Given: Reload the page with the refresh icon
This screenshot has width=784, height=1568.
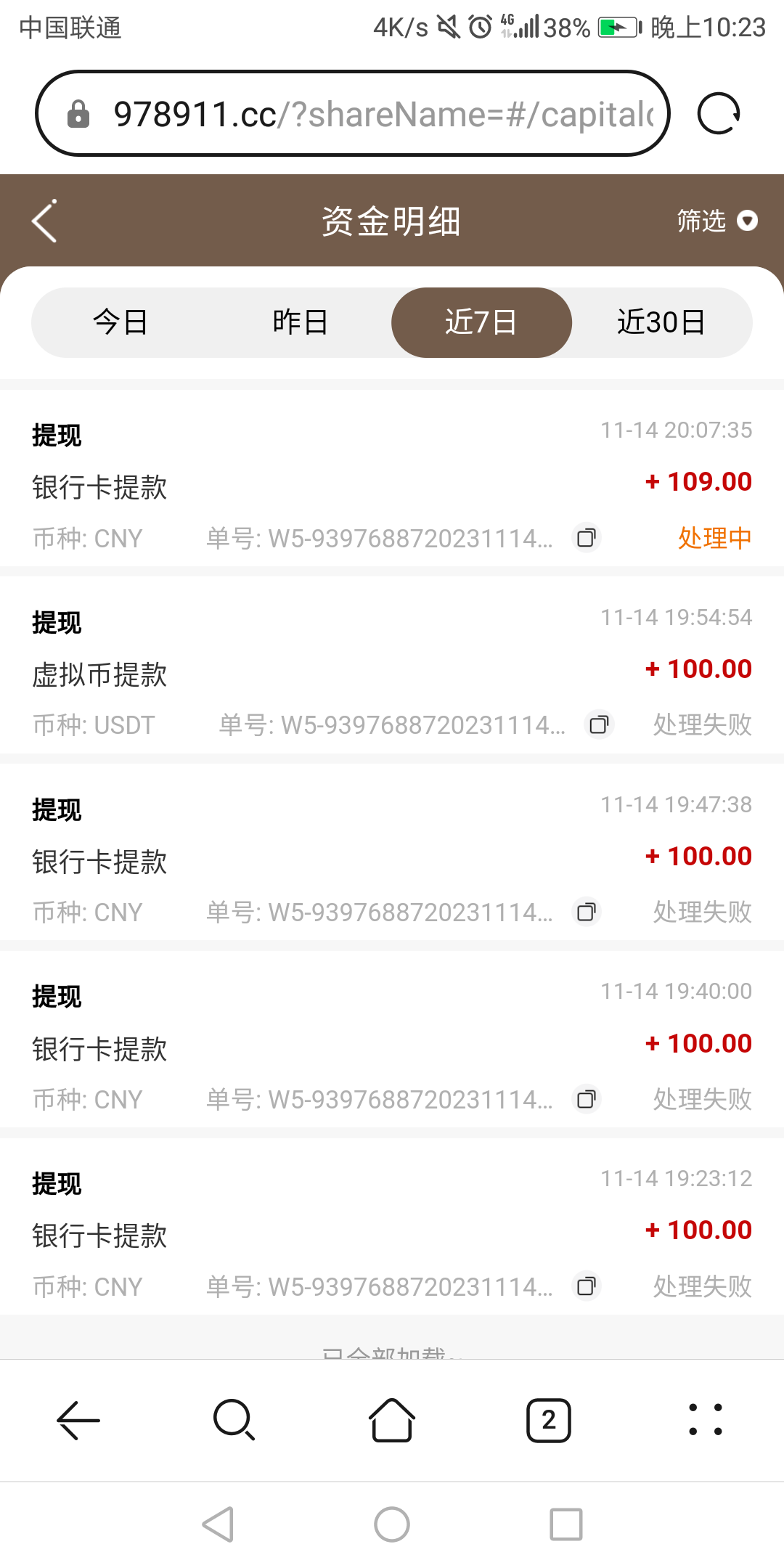Looking at the screenshot, I should pyautogui.click(x=718, y=114).
